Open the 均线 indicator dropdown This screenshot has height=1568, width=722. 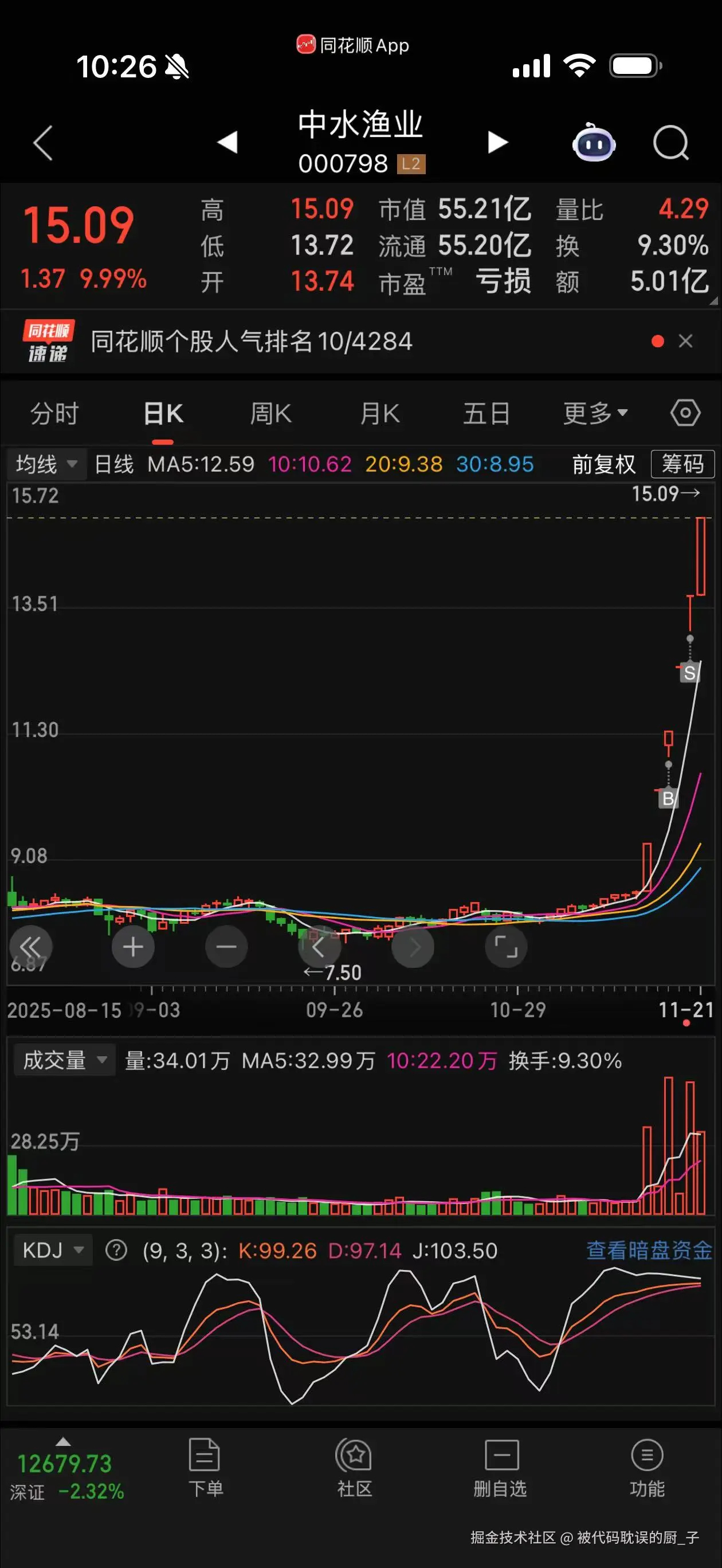[46, 464]
